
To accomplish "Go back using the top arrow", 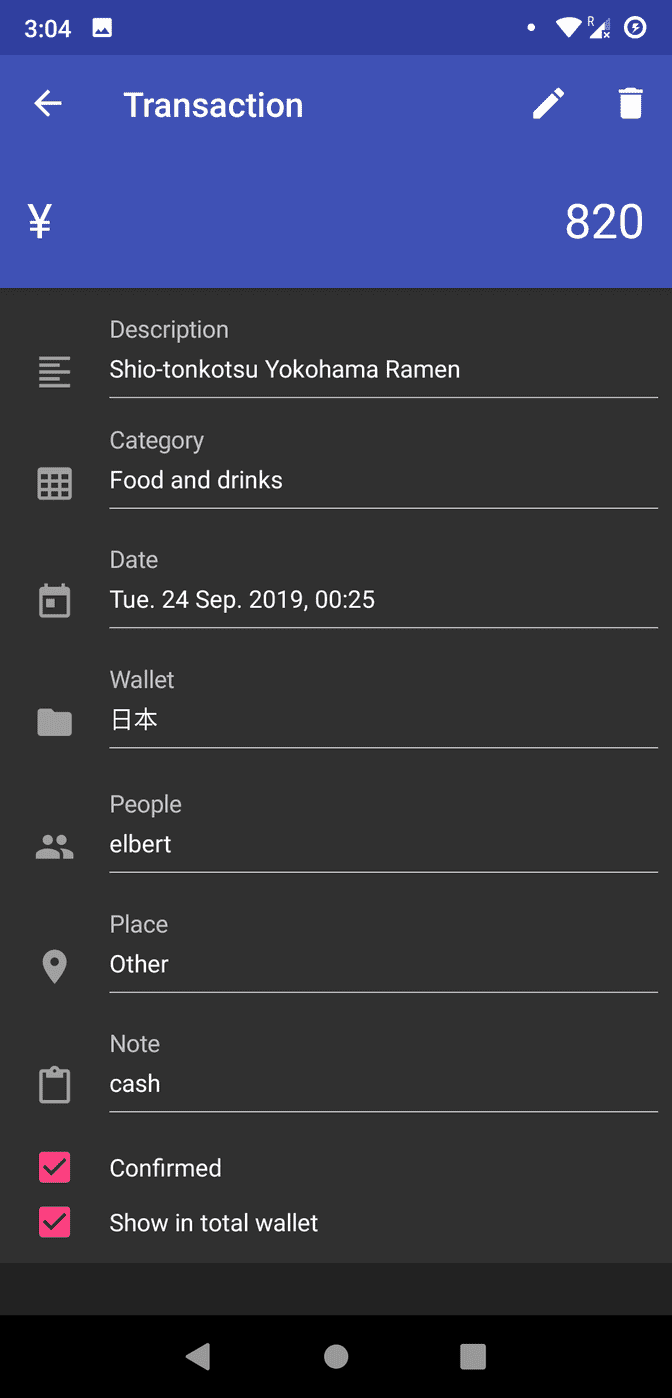I will point(48,104).
